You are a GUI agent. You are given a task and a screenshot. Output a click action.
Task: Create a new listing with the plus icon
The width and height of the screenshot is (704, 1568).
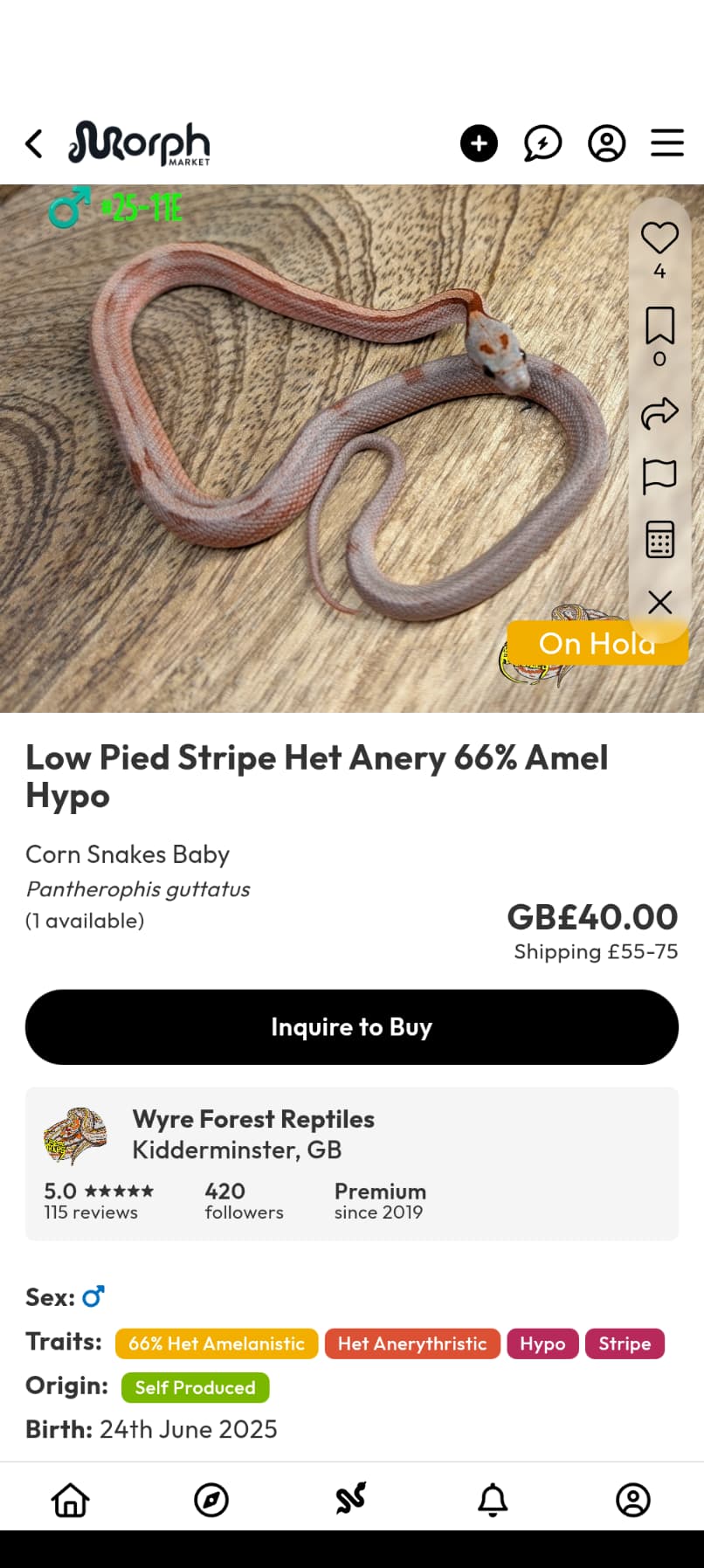coord(479,143)
